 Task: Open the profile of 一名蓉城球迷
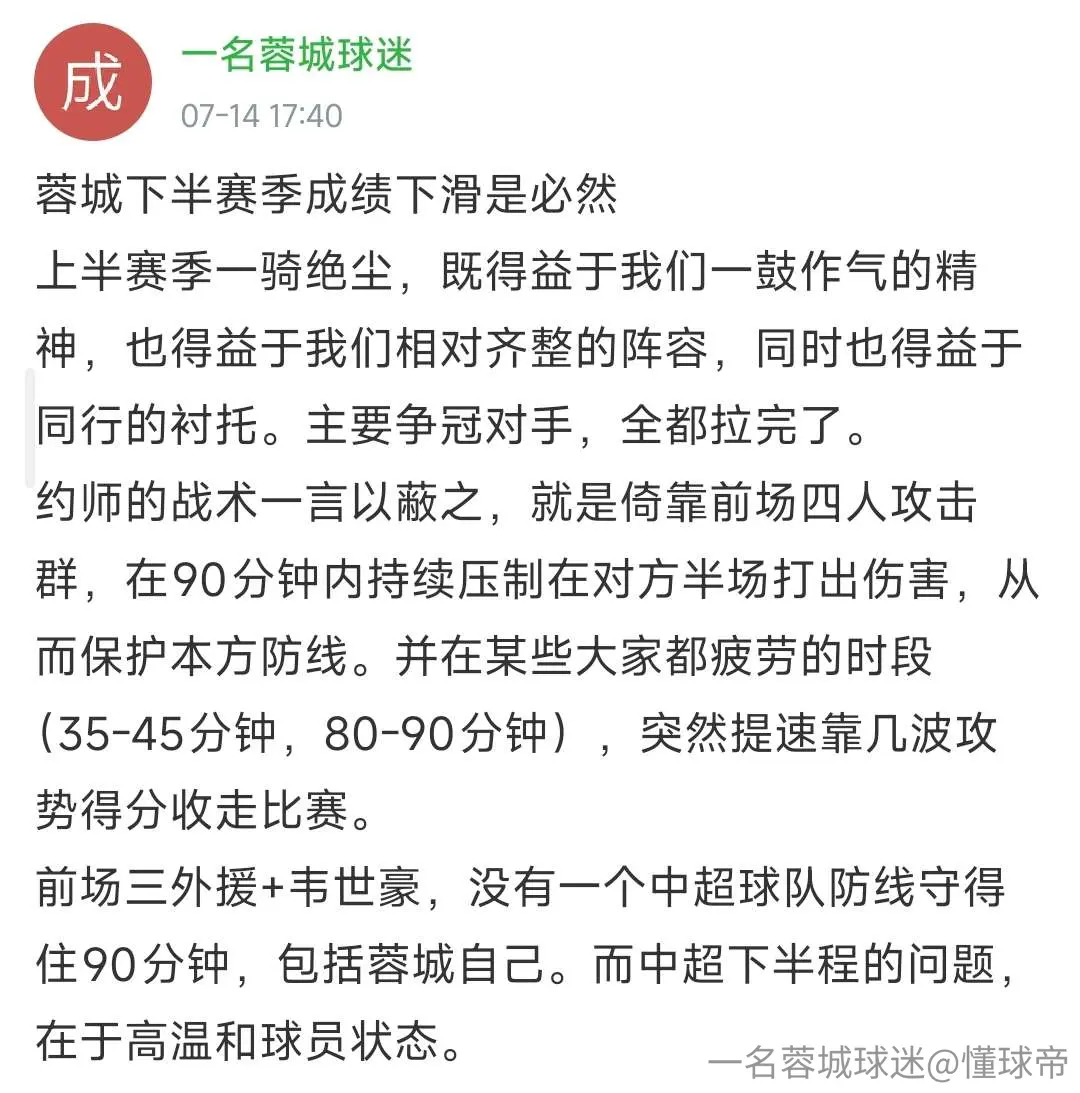(297, 54)
